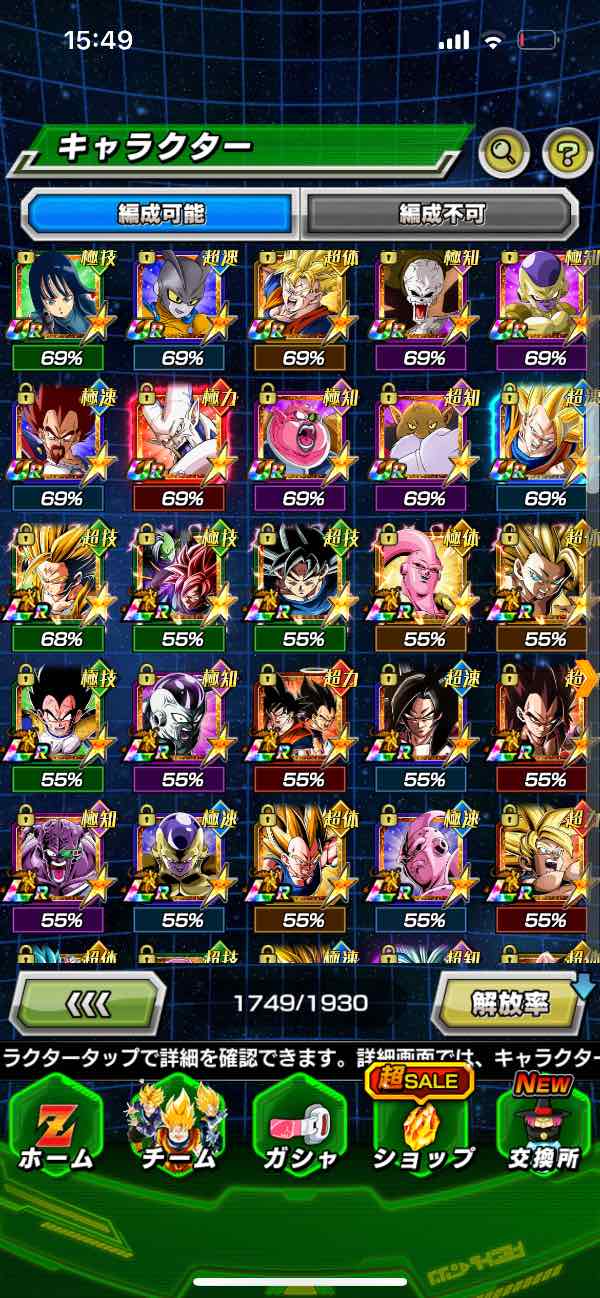Open the 解放率 sort button
This screenshot has width=600, height=1298.
[x=509, y=1001]
